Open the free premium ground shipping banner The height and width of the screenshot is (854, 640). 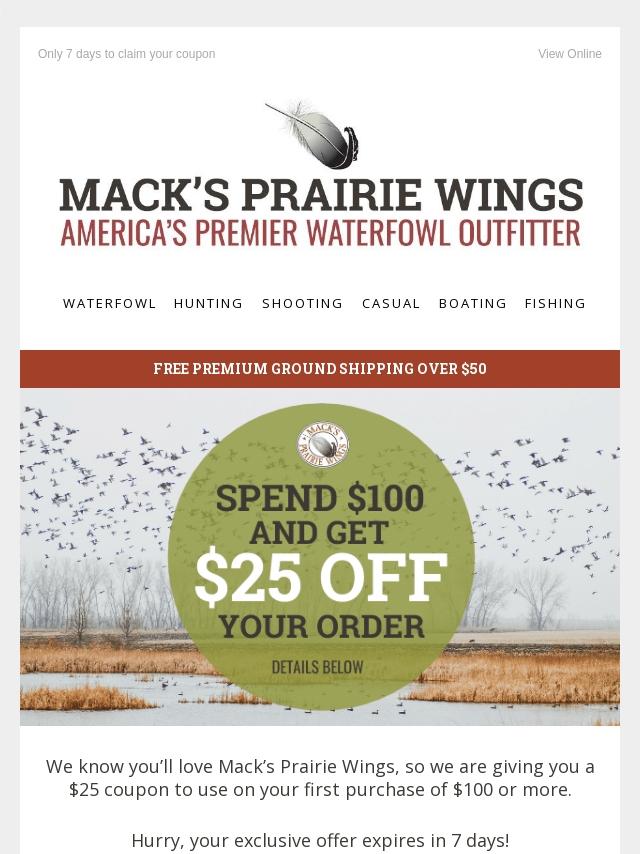point(320,369)
